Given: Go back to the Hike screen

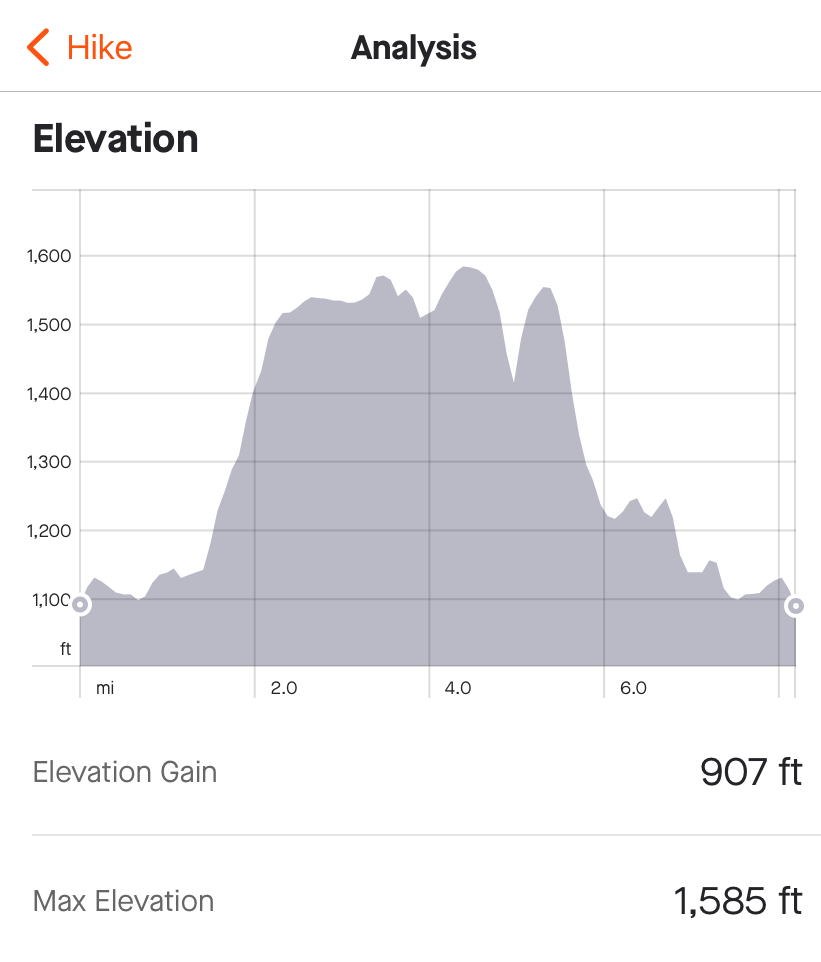Looking at the screenshot, I should pos(80,48).
